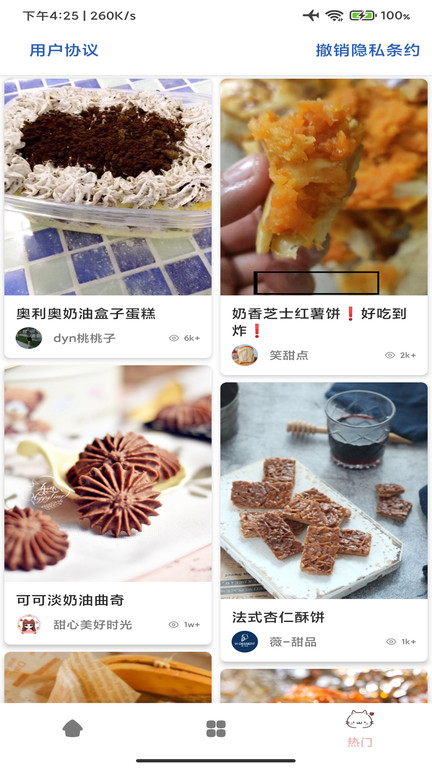Screen dimensions: 432x768
Task: Open the 用户协议 link
Action: (x=64, y=50)
